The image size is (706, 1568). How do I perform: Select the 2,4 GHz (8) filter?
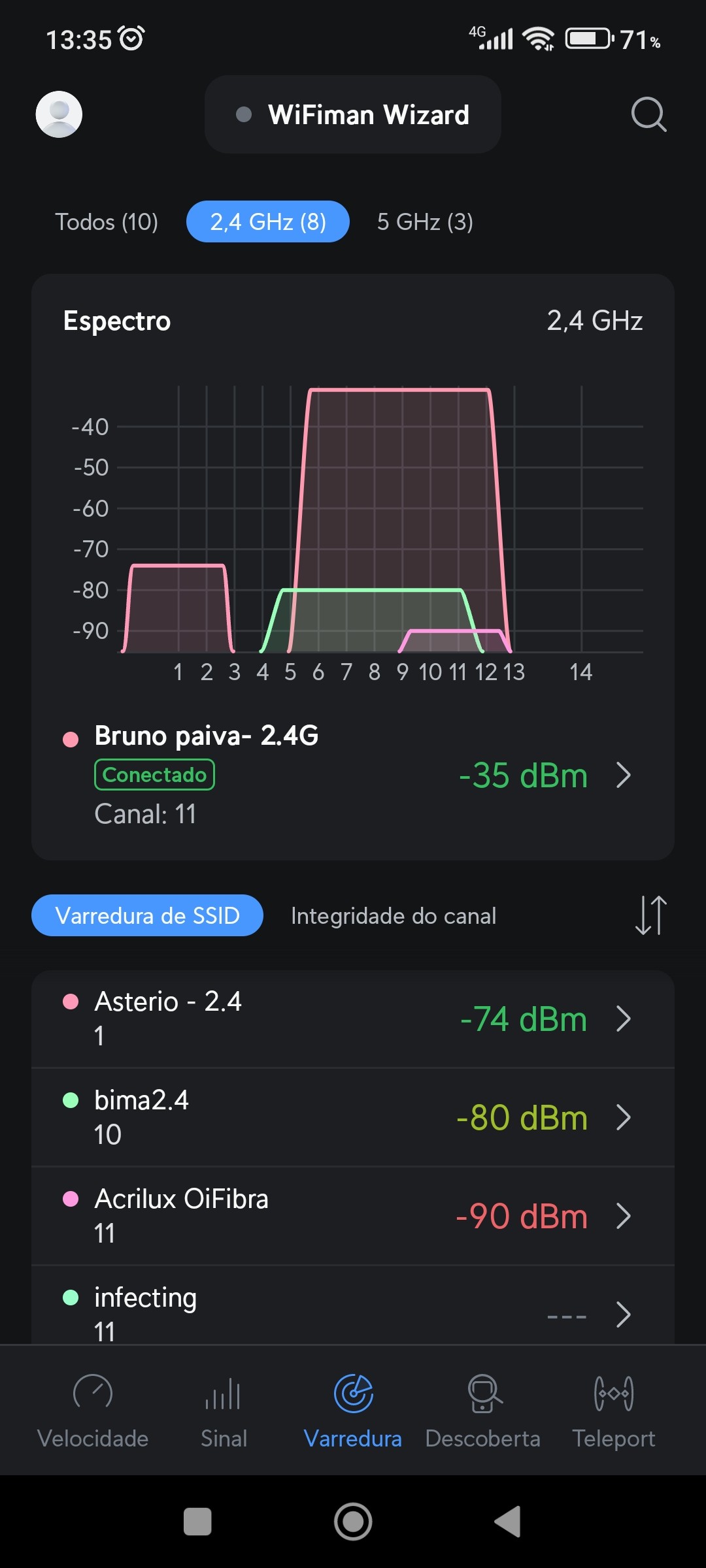[268, 222]
